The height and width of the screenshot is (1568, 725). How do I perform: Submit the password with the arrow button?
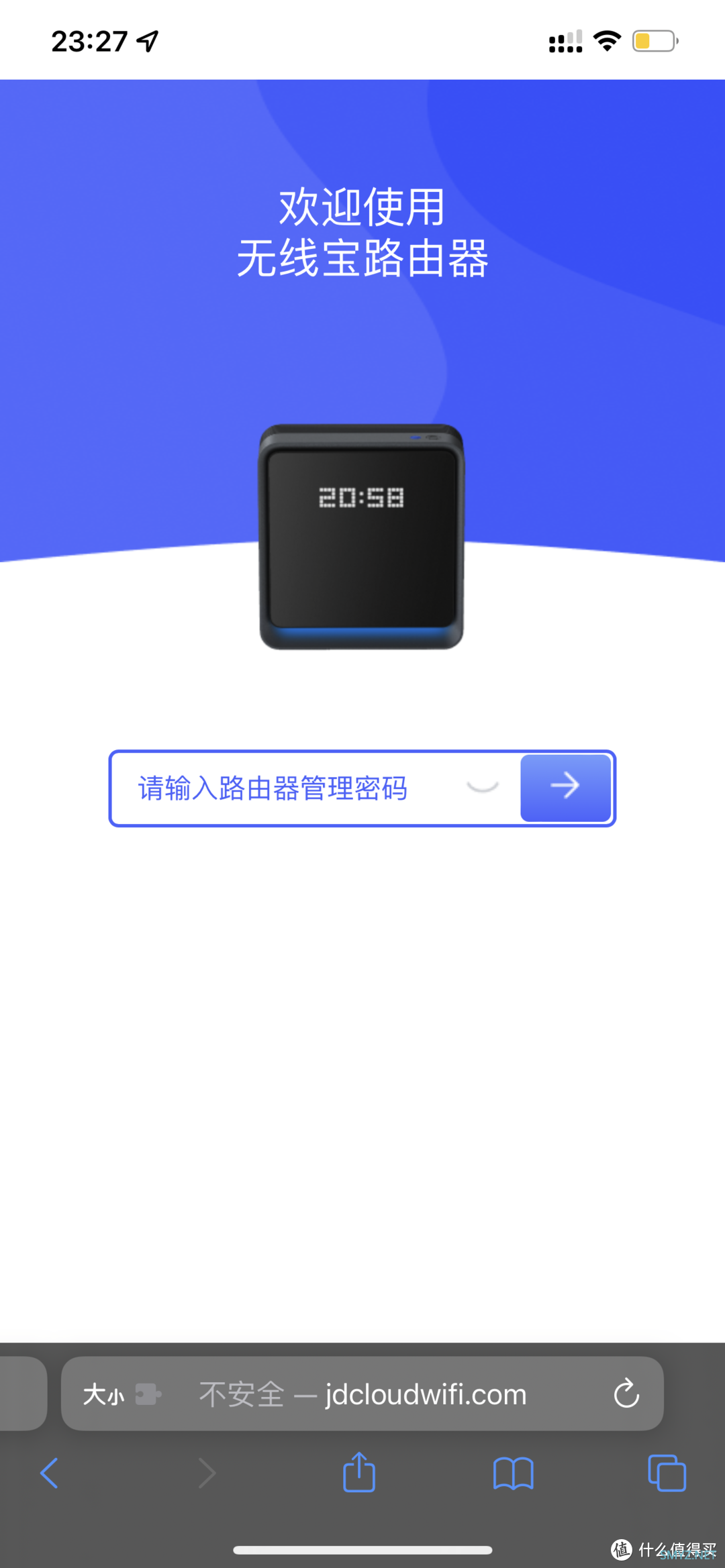(x=566, y=786)
